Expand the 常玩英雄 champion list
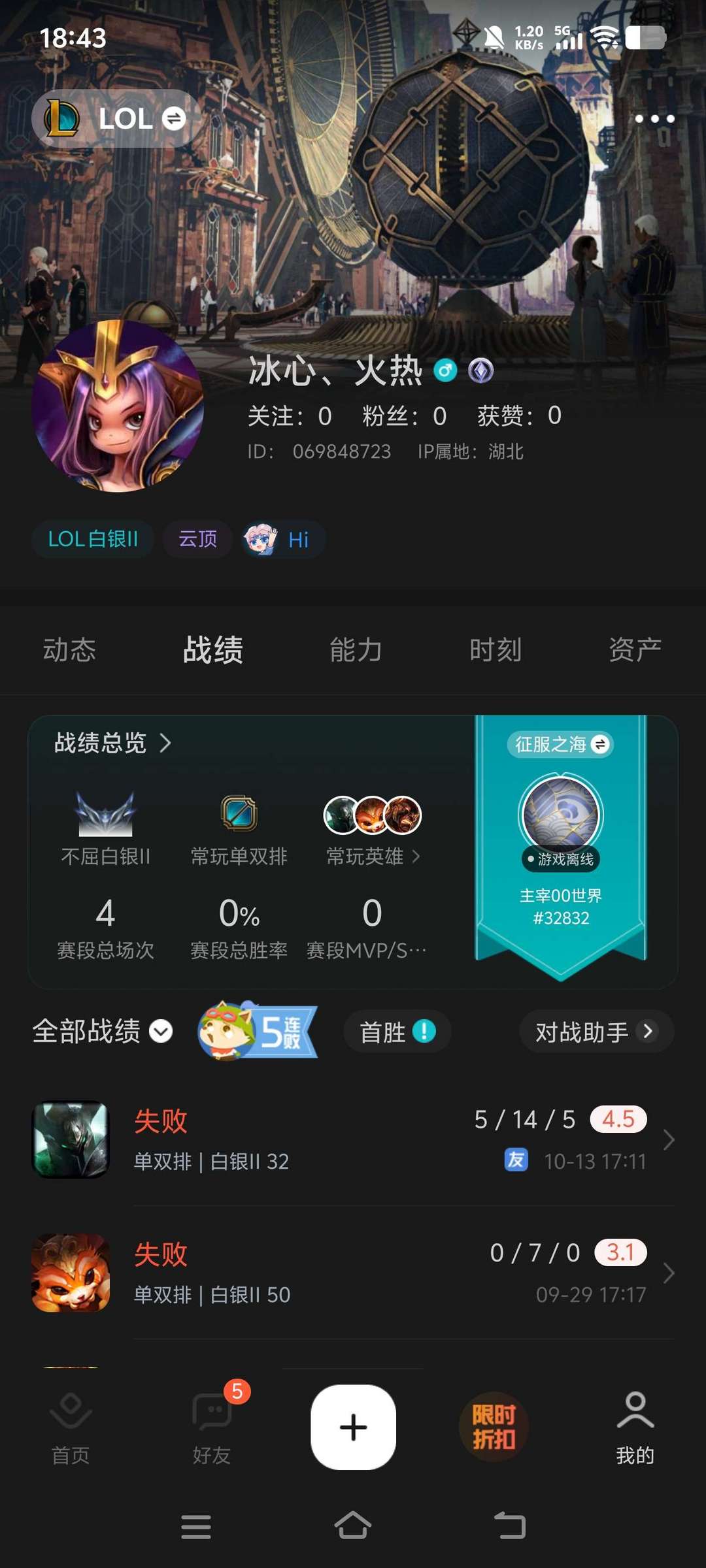706x1568 pixels. (x=416, y=856)
